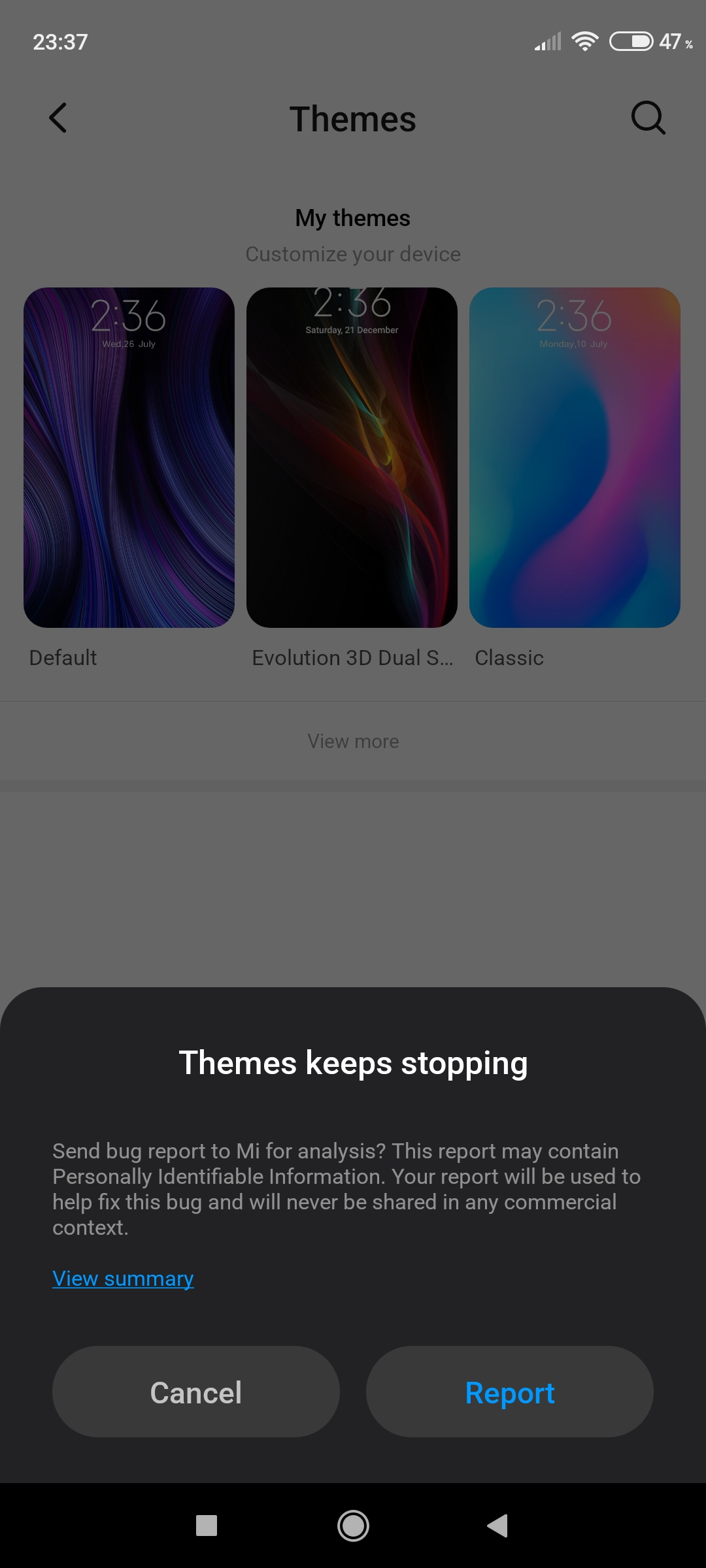Go back from the Themes page

tap(58, 118)
